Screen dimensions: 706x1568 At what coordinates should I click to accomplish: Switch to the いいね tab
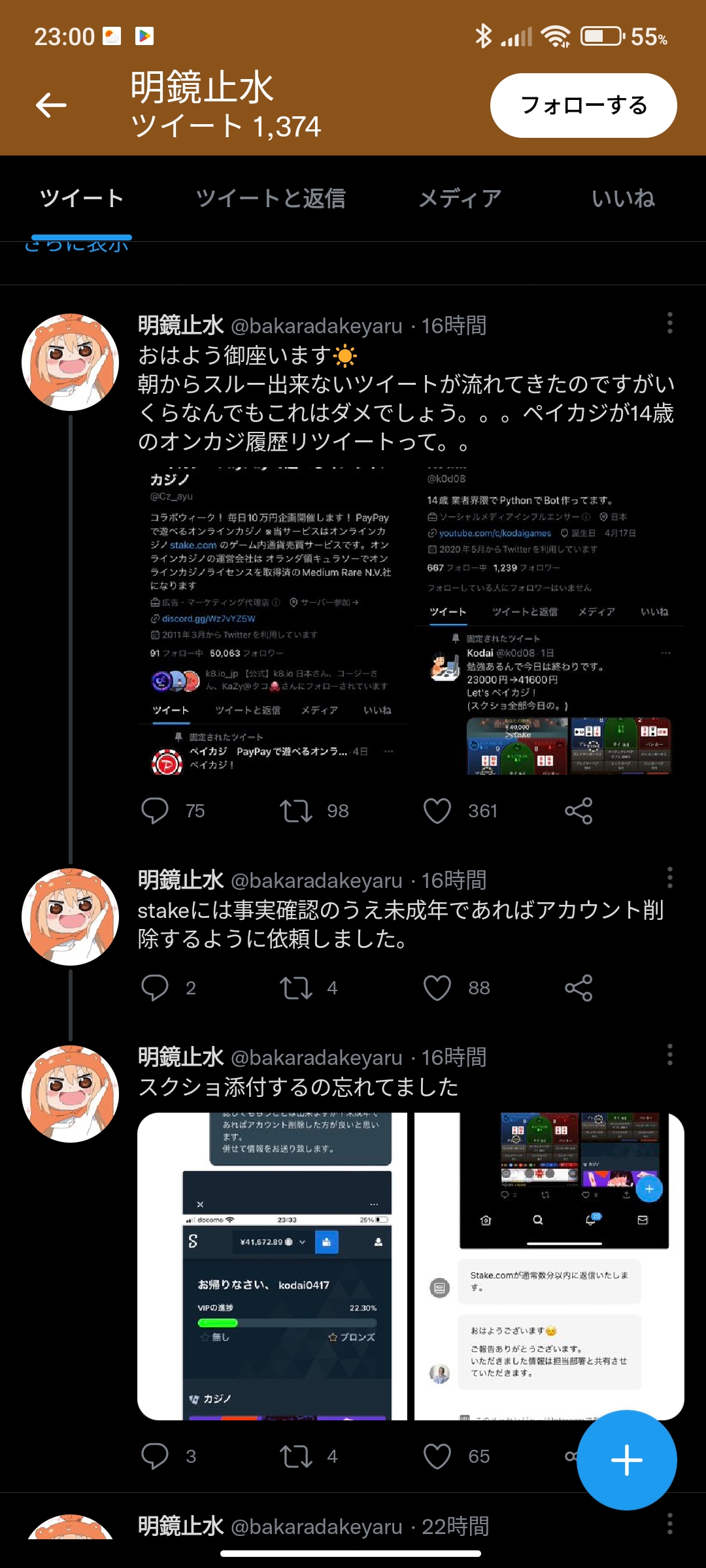coord(623,198)
